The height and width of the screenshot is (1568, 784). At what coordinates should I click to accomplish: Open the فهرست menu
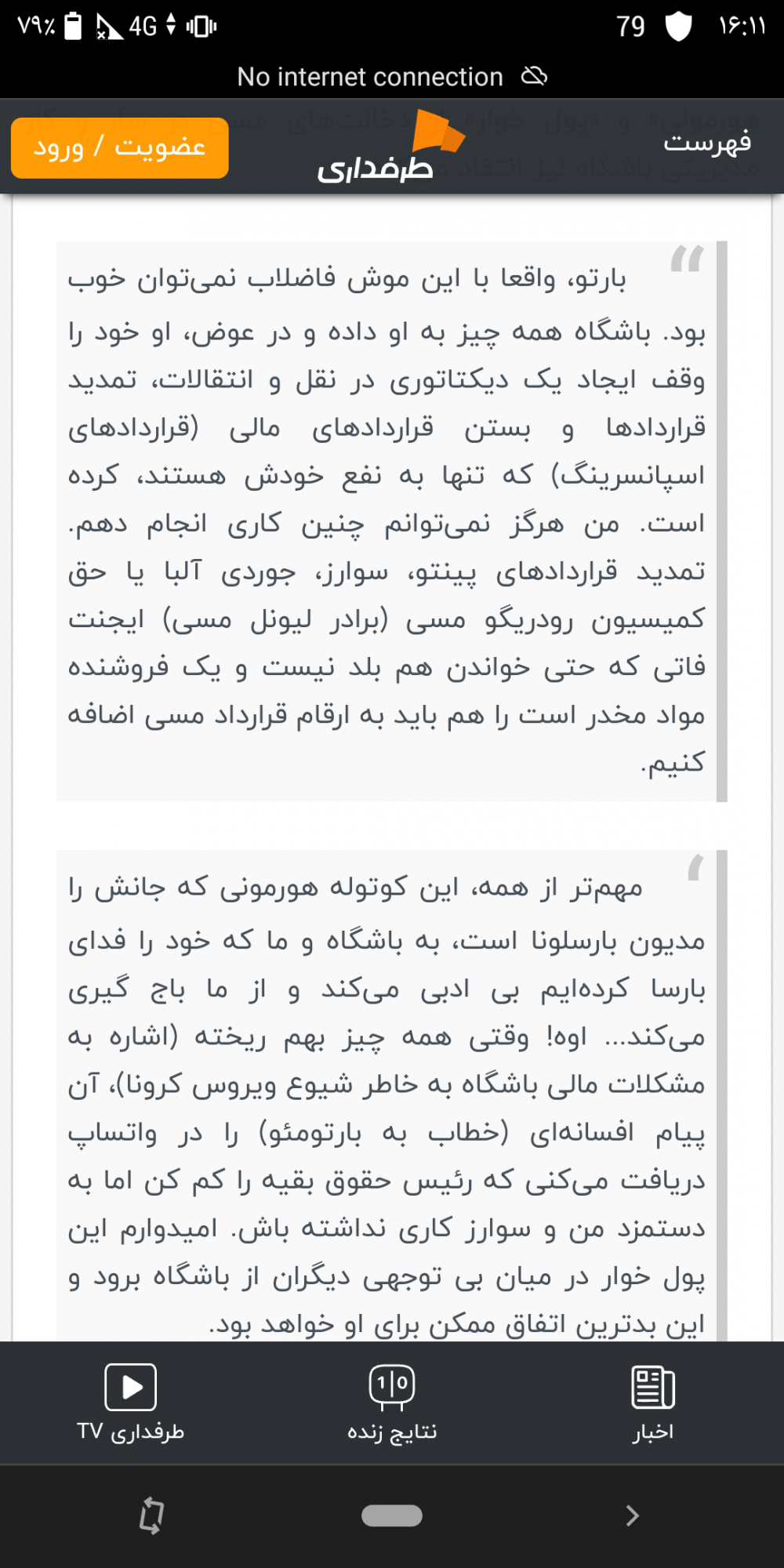(707, 143)
